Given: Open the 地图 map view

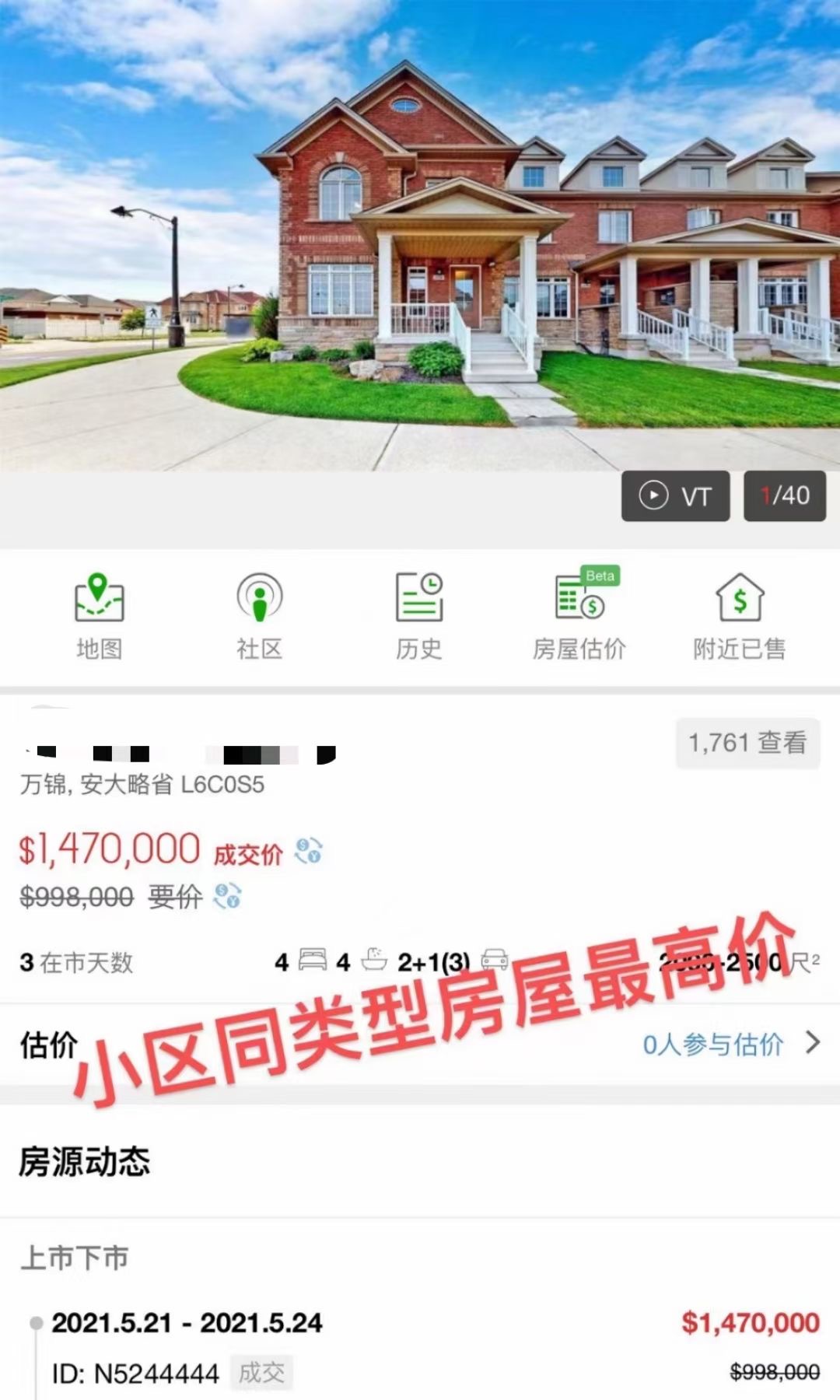Looking at the screenshot, I should coord(99,614).
